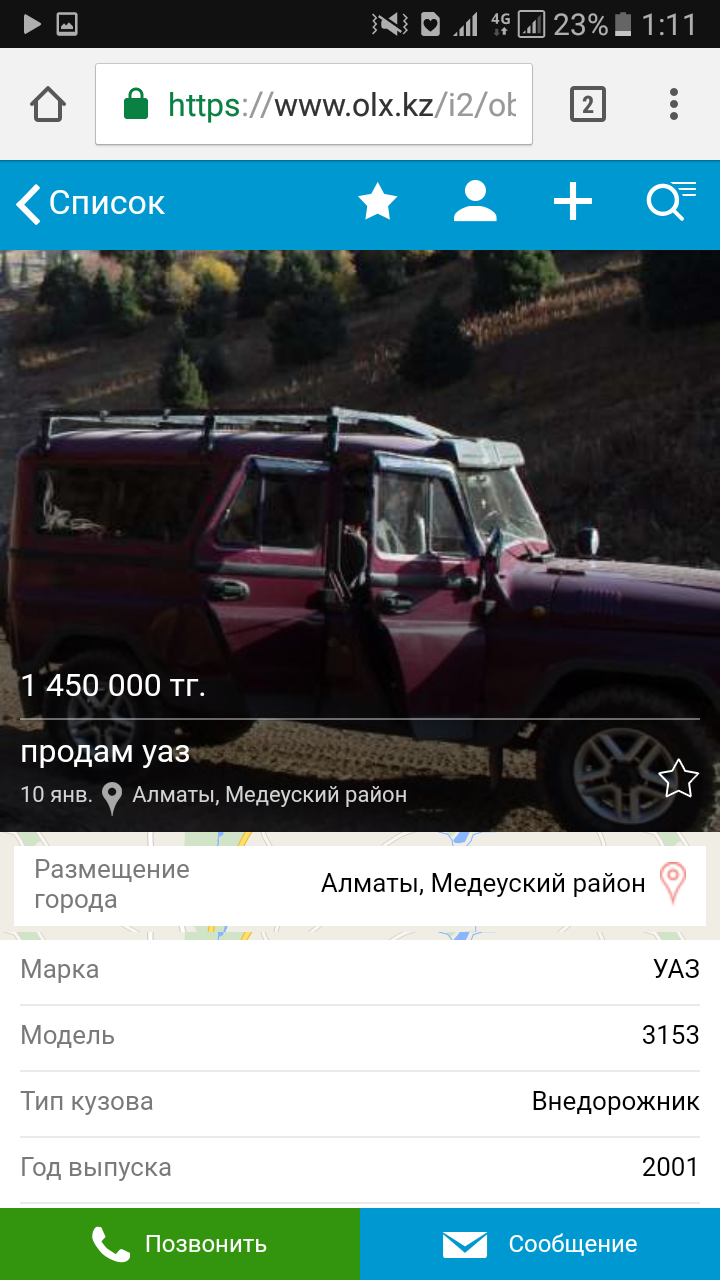
Task: Send a message via Сообщение
Action: 540,1244
